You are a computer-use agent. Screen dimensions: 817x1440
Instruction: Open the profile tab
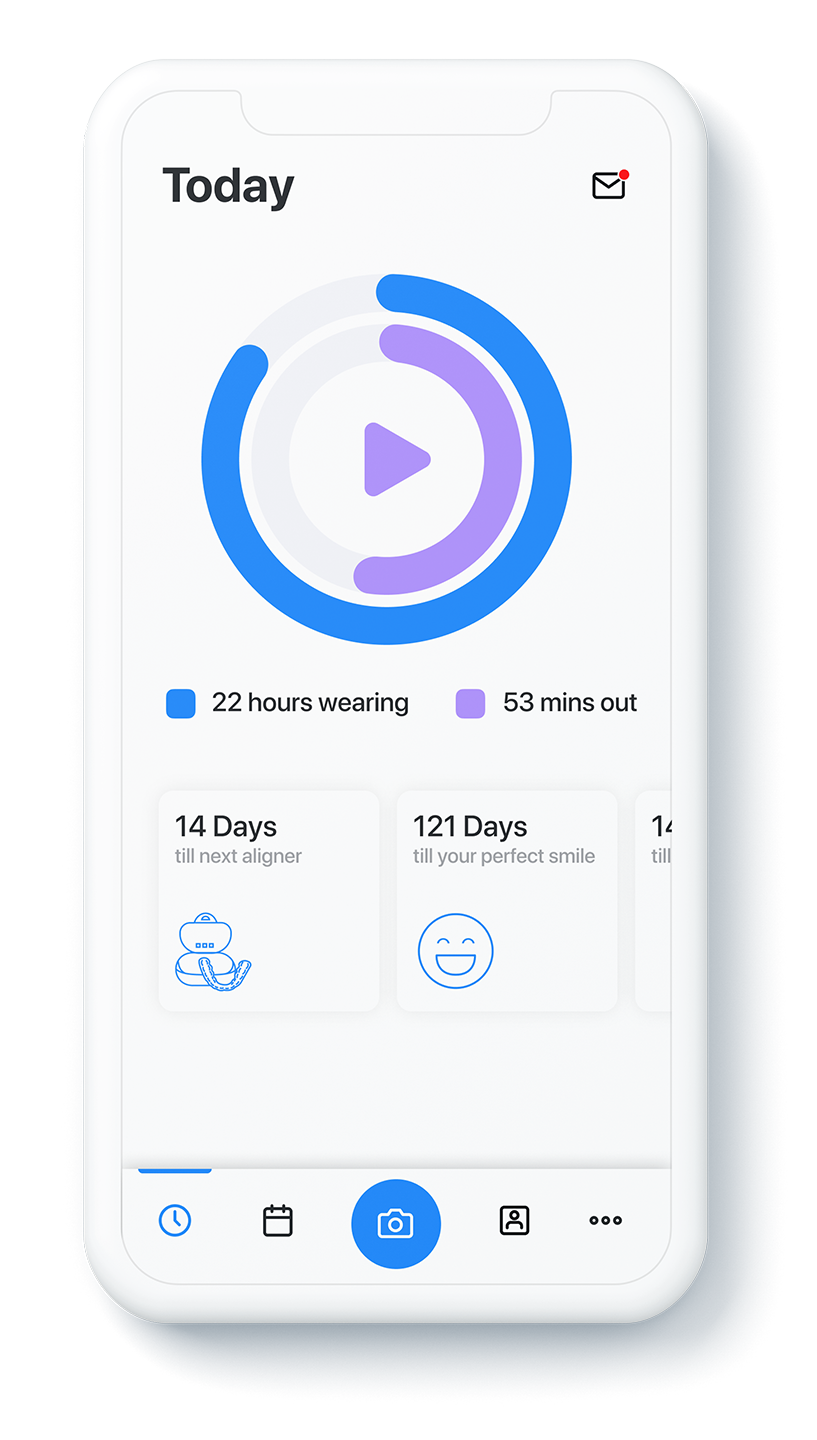[514, 1220]
